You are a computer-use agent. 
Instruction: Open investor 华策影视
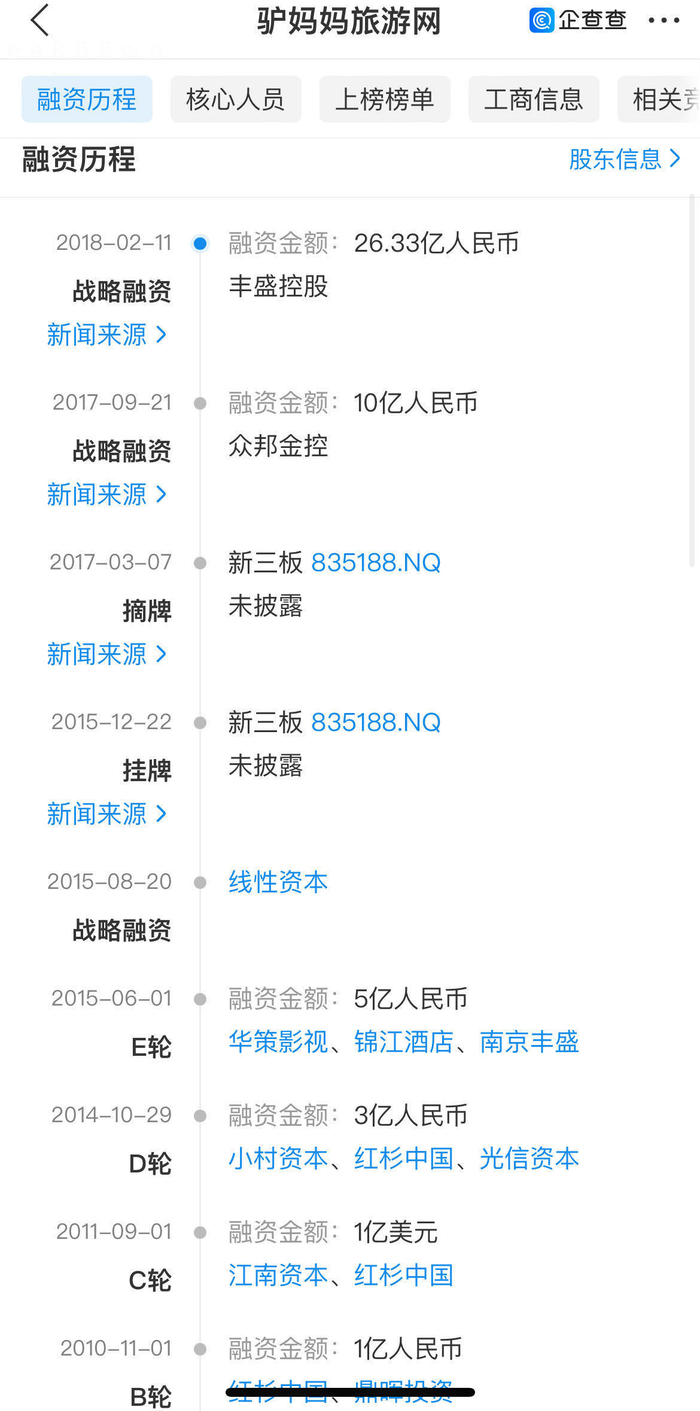[x=278, y=1042]
